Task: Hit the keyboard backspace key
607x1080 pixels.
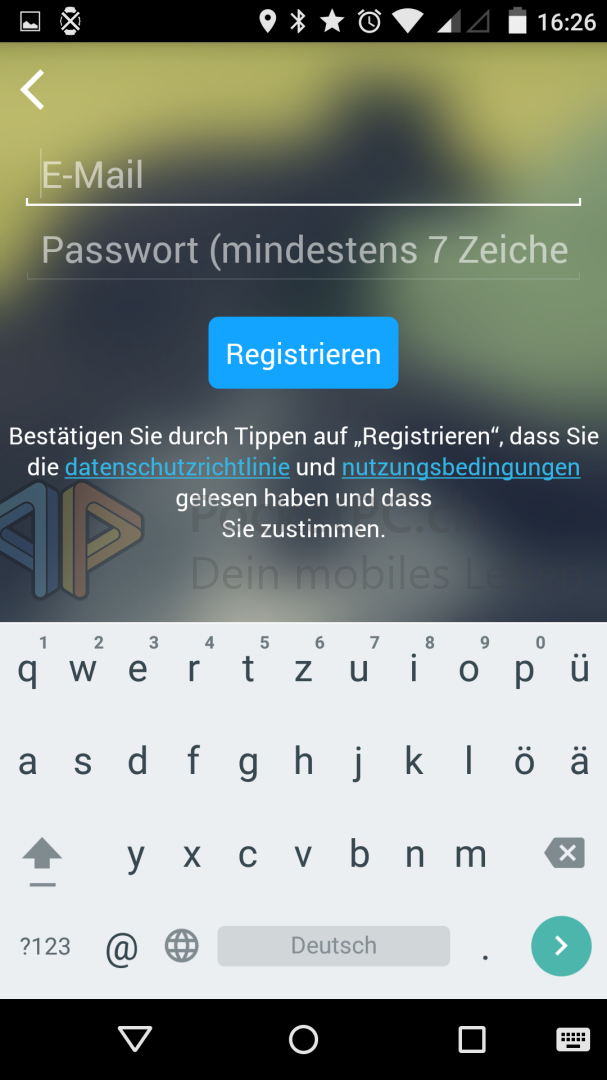Action: [x=564, y=853]
